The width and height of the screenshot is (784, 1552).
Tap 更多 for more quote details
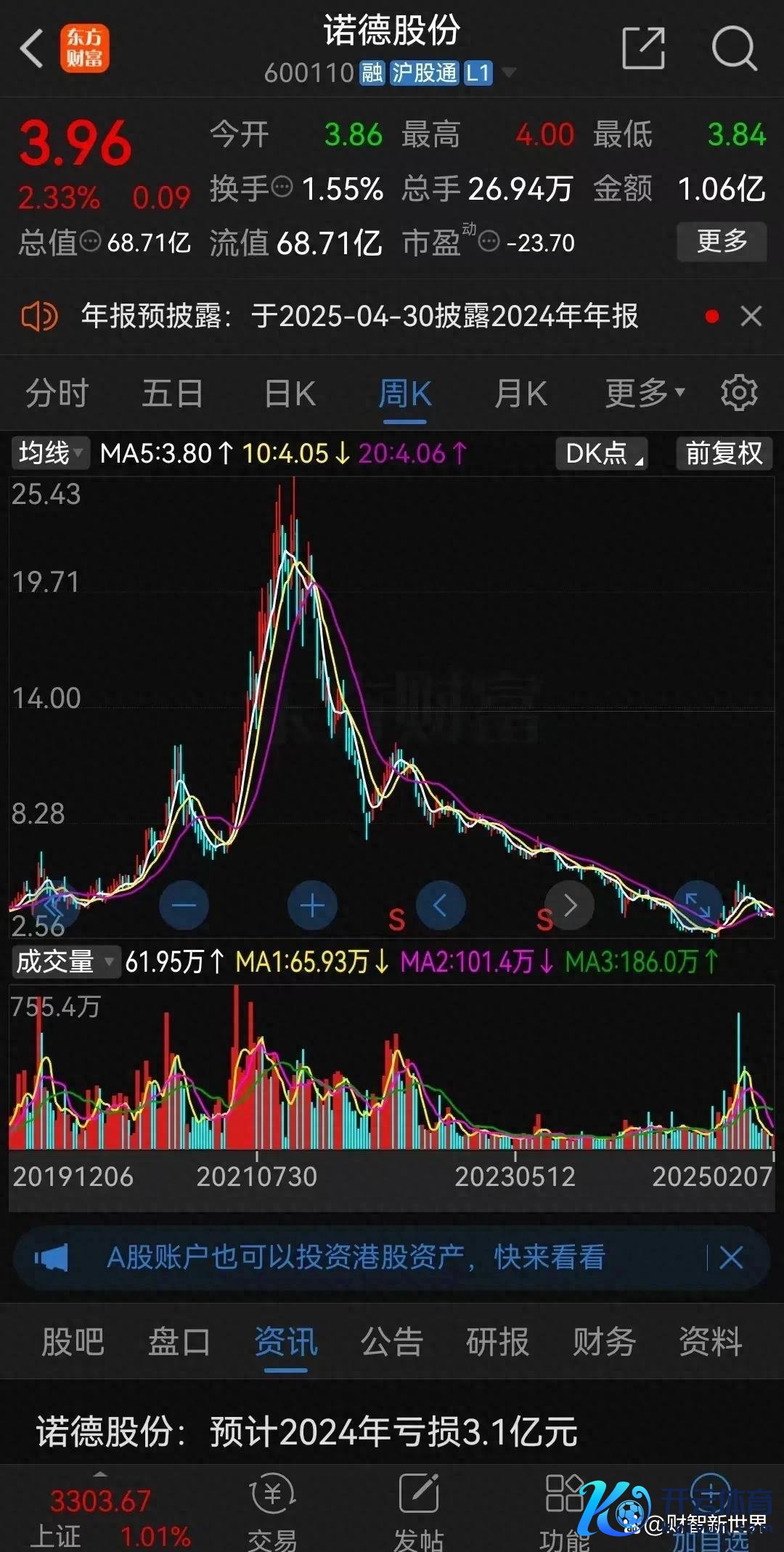pyautogui.click(x=722, y=241)
